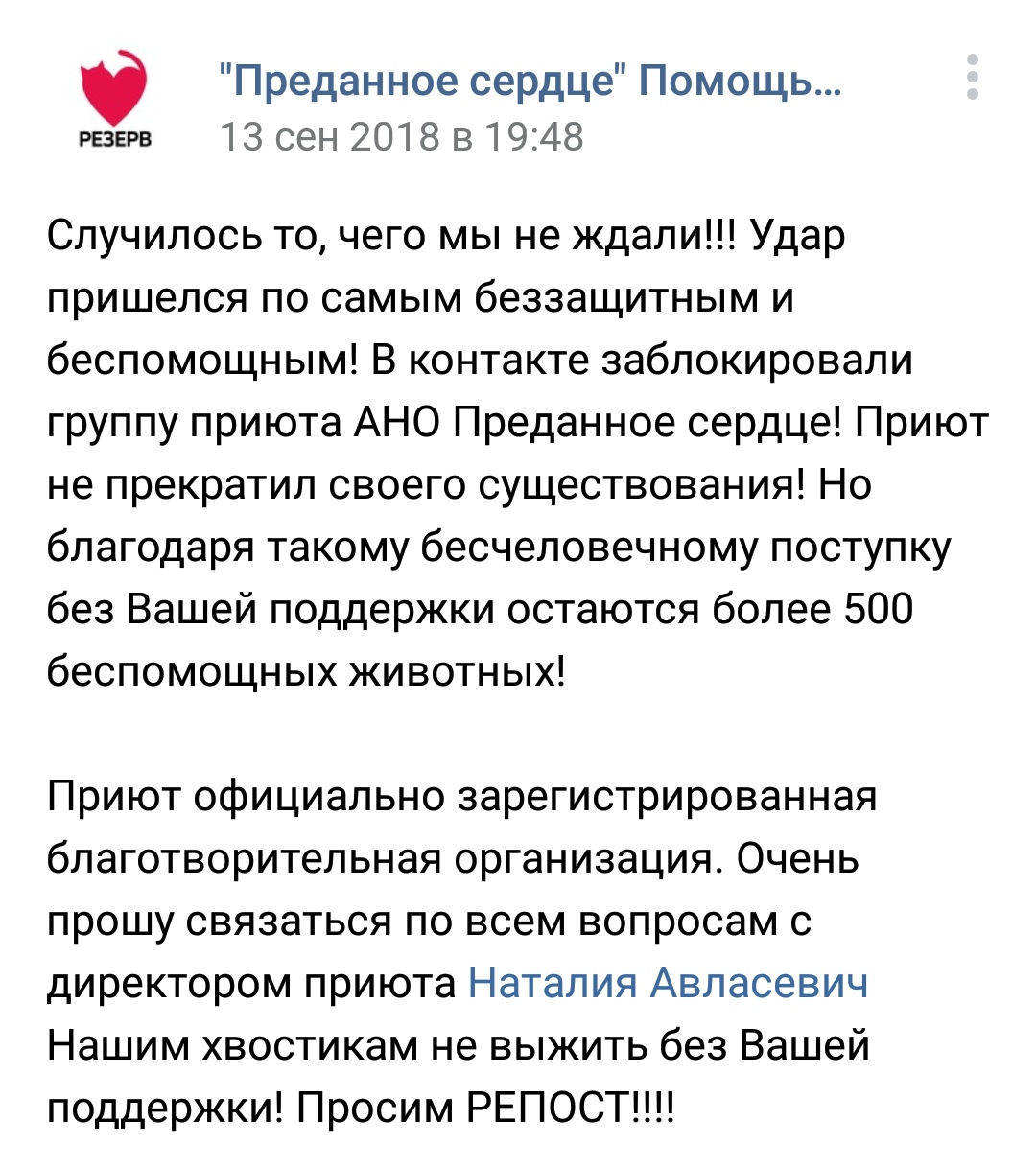
Task: Open Наталия Авласевич profile link
Action: pyautogui.click(x=668, y=983)
